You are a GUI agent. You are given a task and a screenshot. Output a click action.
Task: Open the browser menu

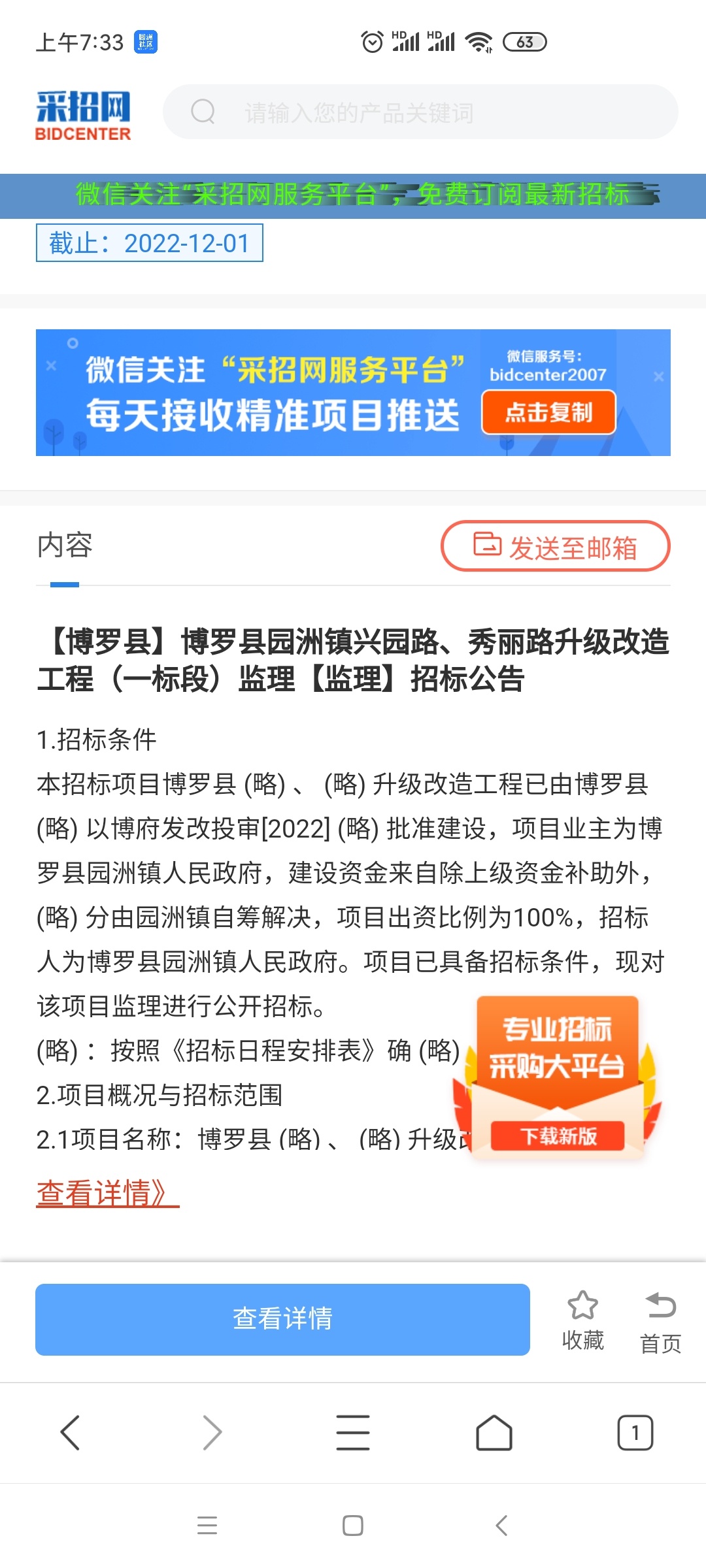point(353,1433)
